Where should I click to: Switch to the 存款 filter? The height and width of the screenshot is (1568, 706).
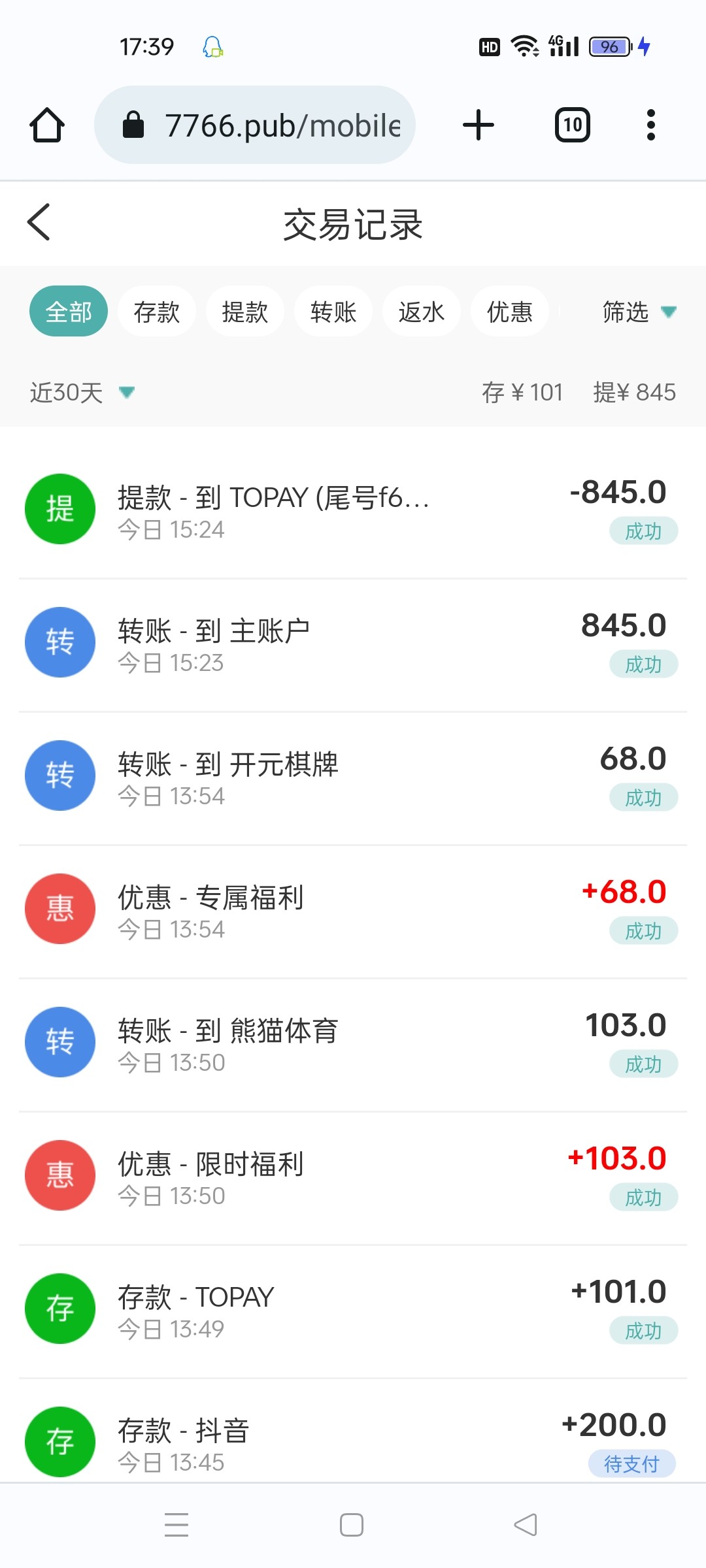[x=157, y=312]
